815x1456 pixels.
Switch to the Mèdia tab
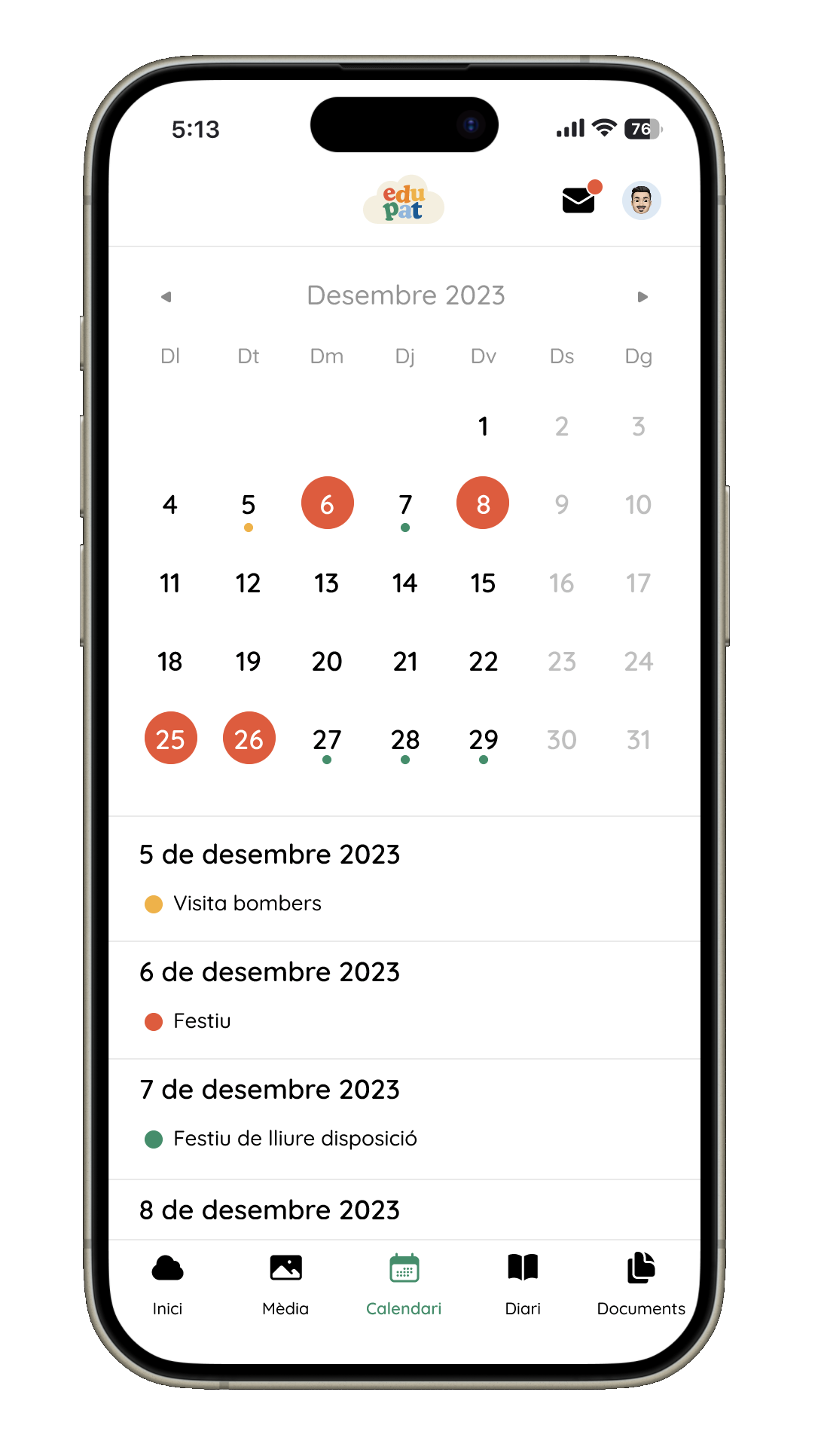pos(285,1285)
